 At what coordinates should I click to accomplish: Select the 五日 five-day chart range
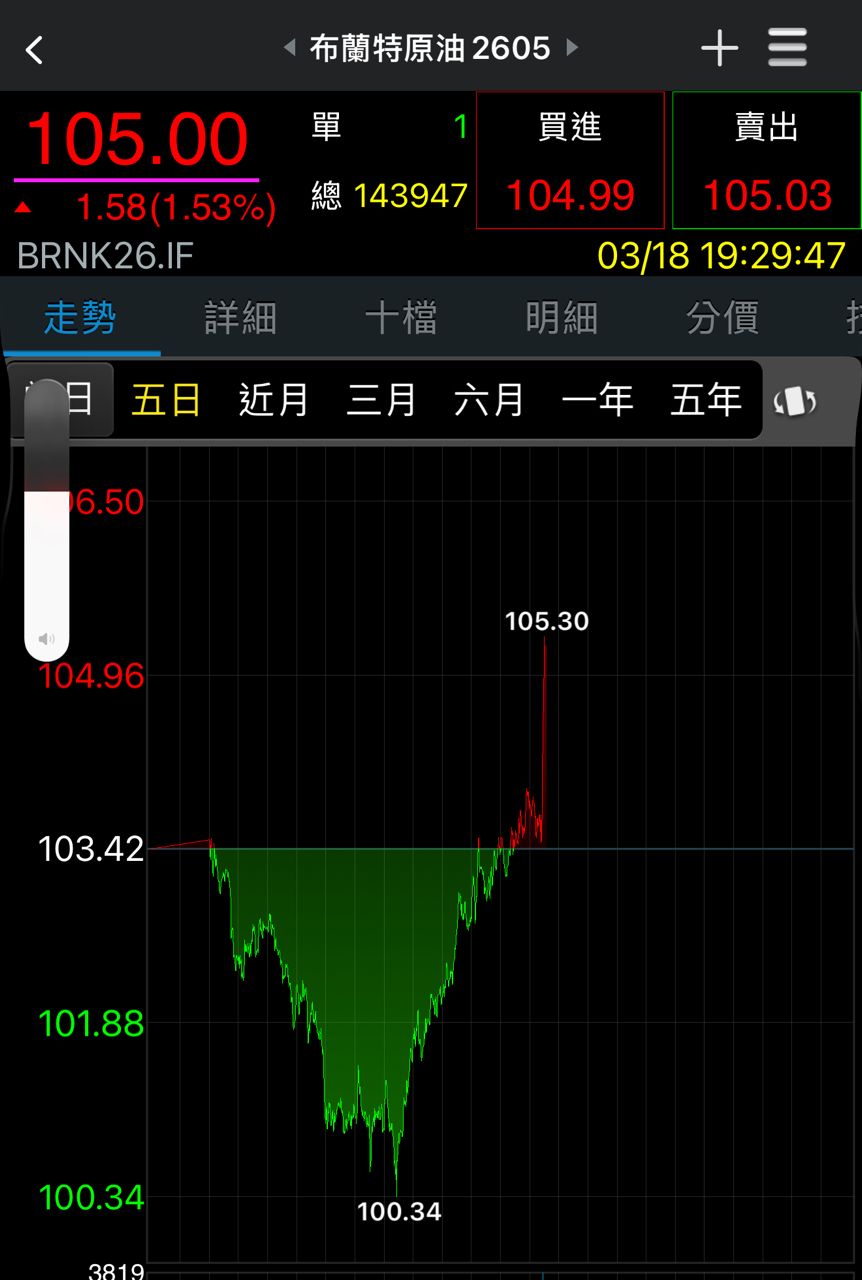[x=166, y=401]
